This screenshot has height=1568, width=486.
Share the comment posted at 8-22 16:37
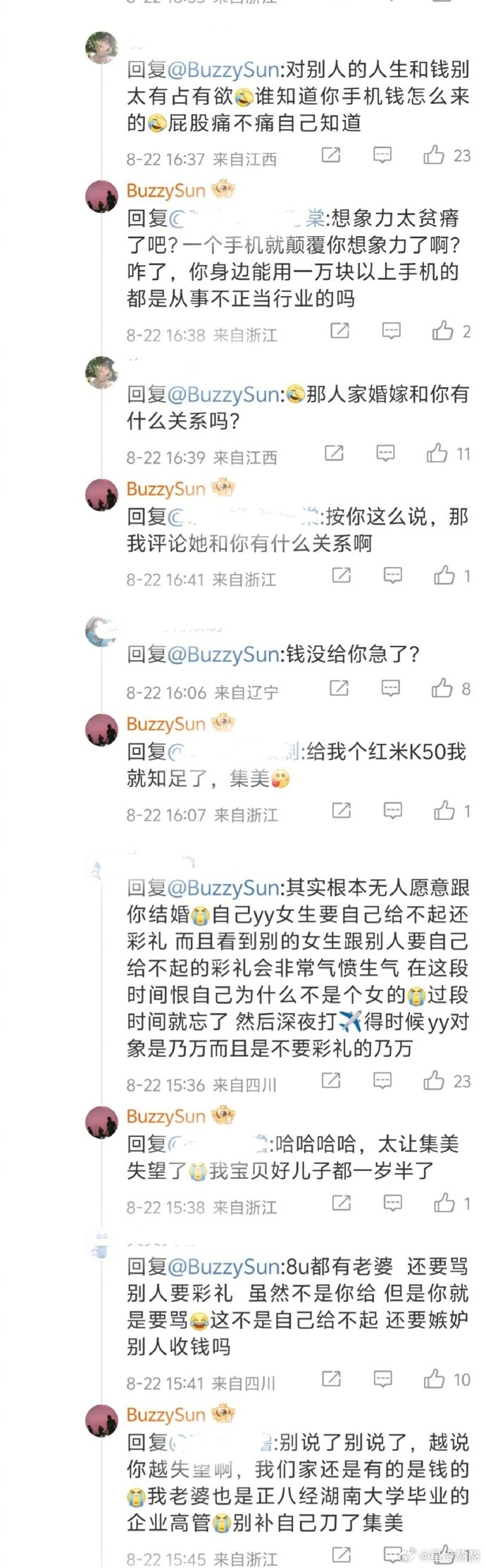(x=331, y=155)
